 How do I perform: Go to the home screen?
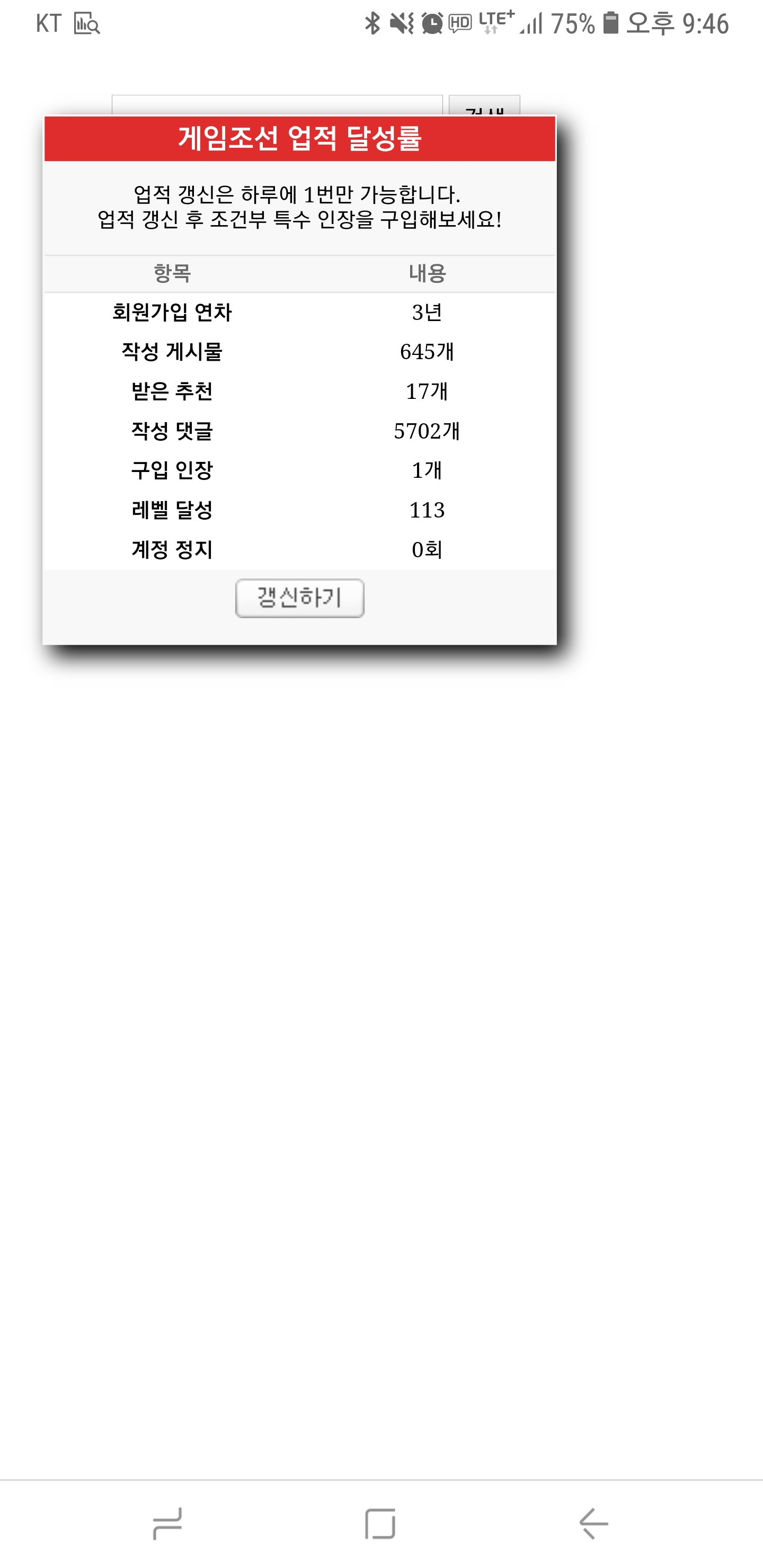(x=380, y=1524)
